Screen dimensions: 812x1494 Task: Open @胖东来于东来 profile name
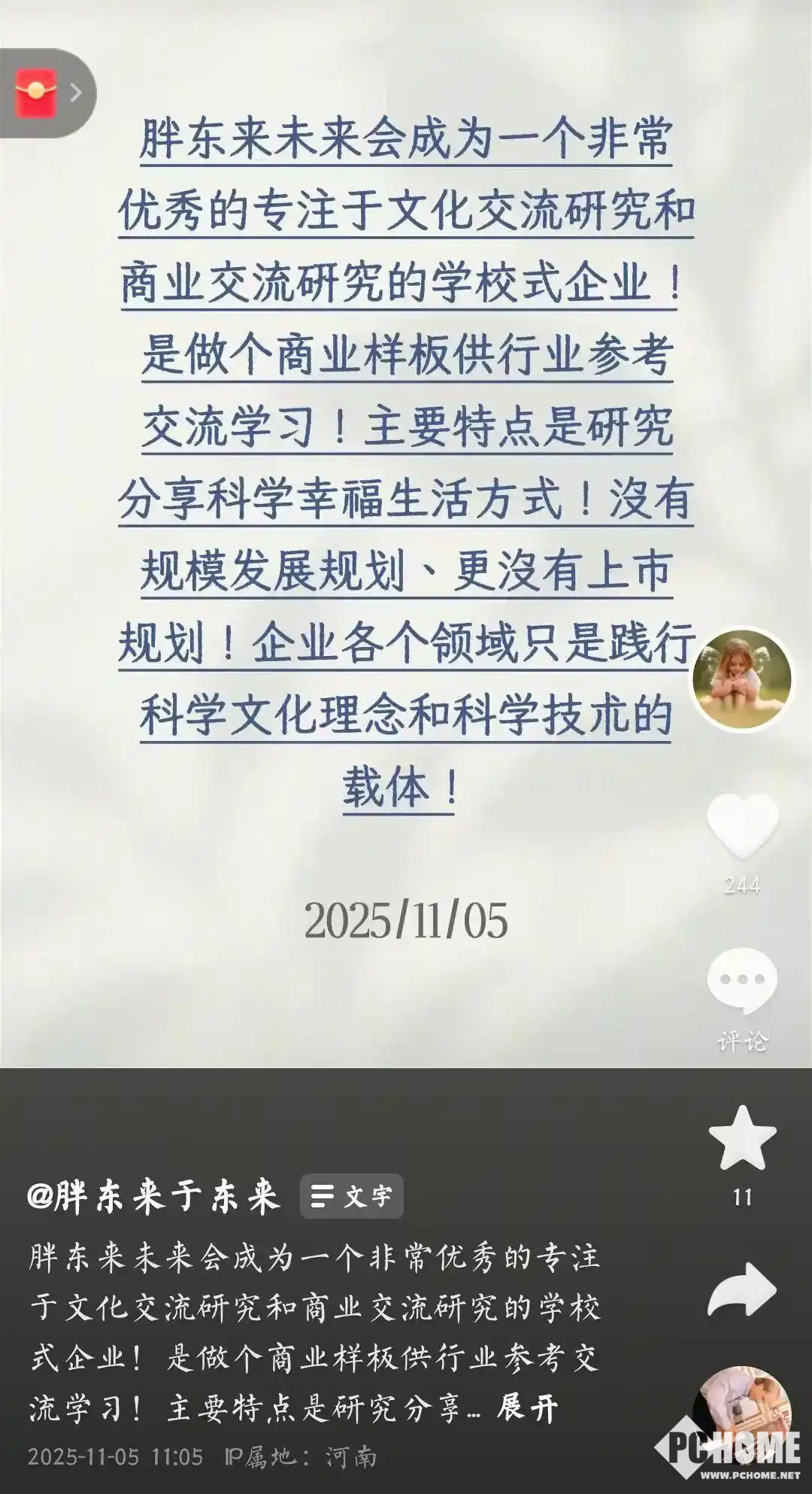pyautogui.click(x=154, y=1196)
